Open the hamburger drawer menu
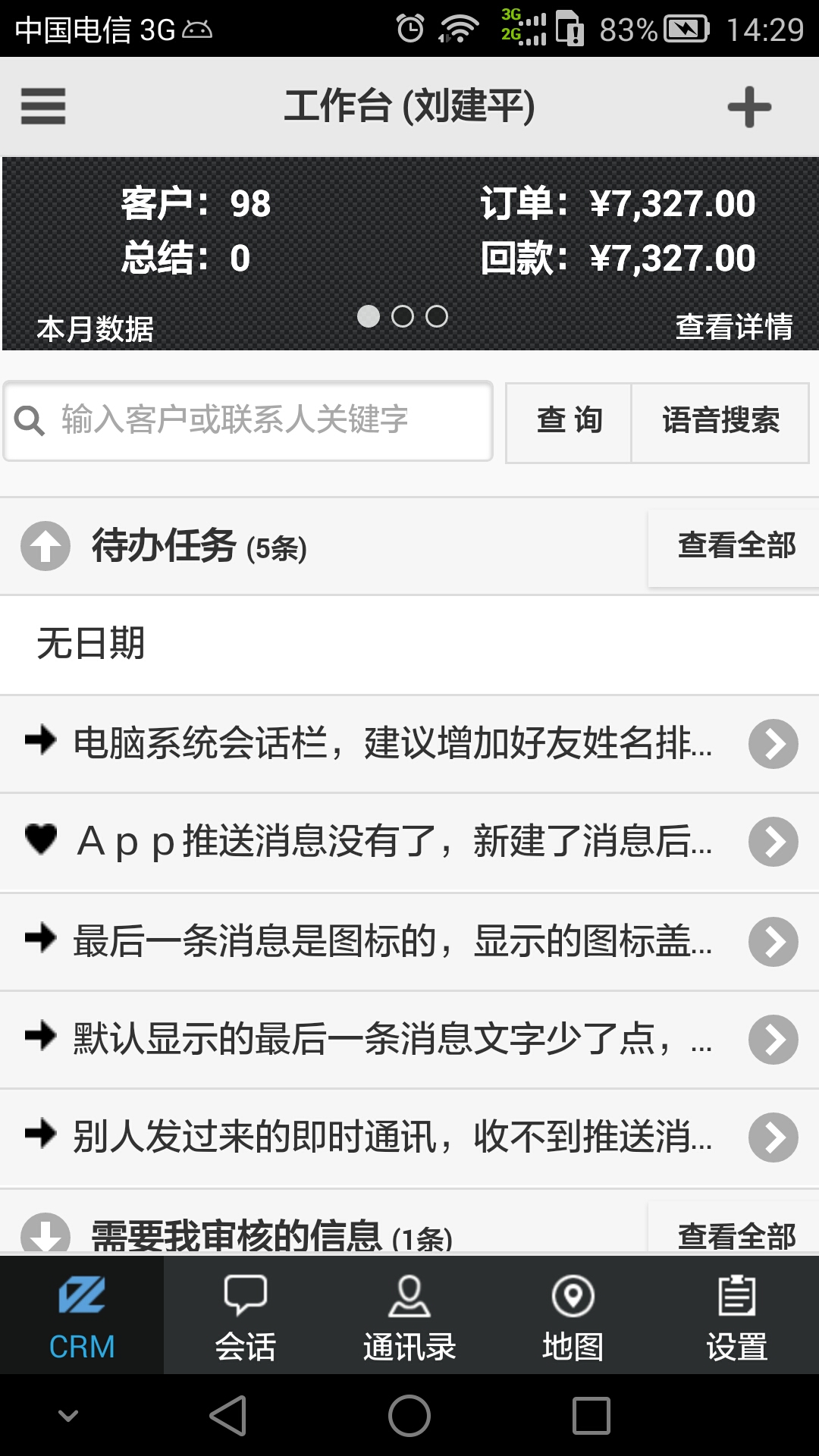 pos(43,106)
